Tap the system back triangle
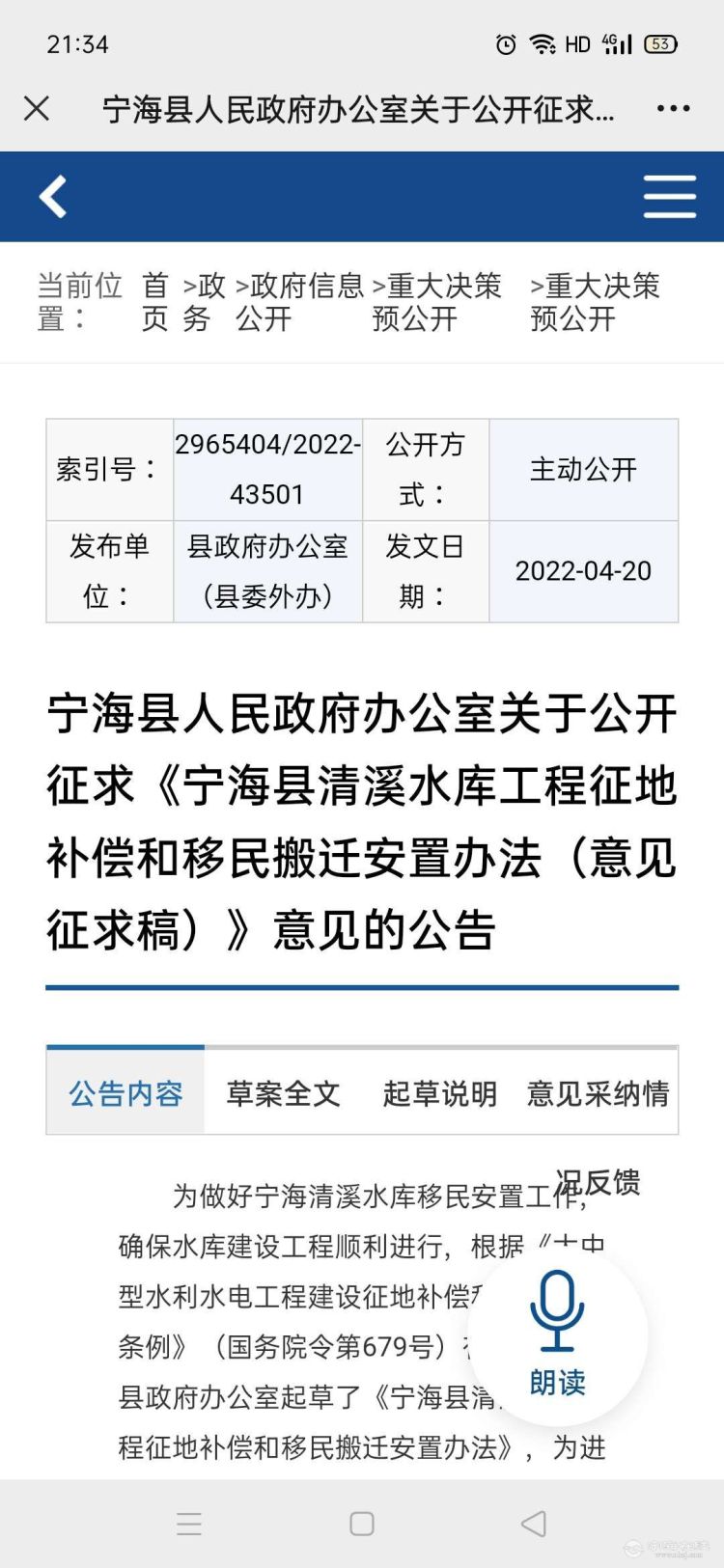The image size is (724, 1568). click(x=534, y=1524)
